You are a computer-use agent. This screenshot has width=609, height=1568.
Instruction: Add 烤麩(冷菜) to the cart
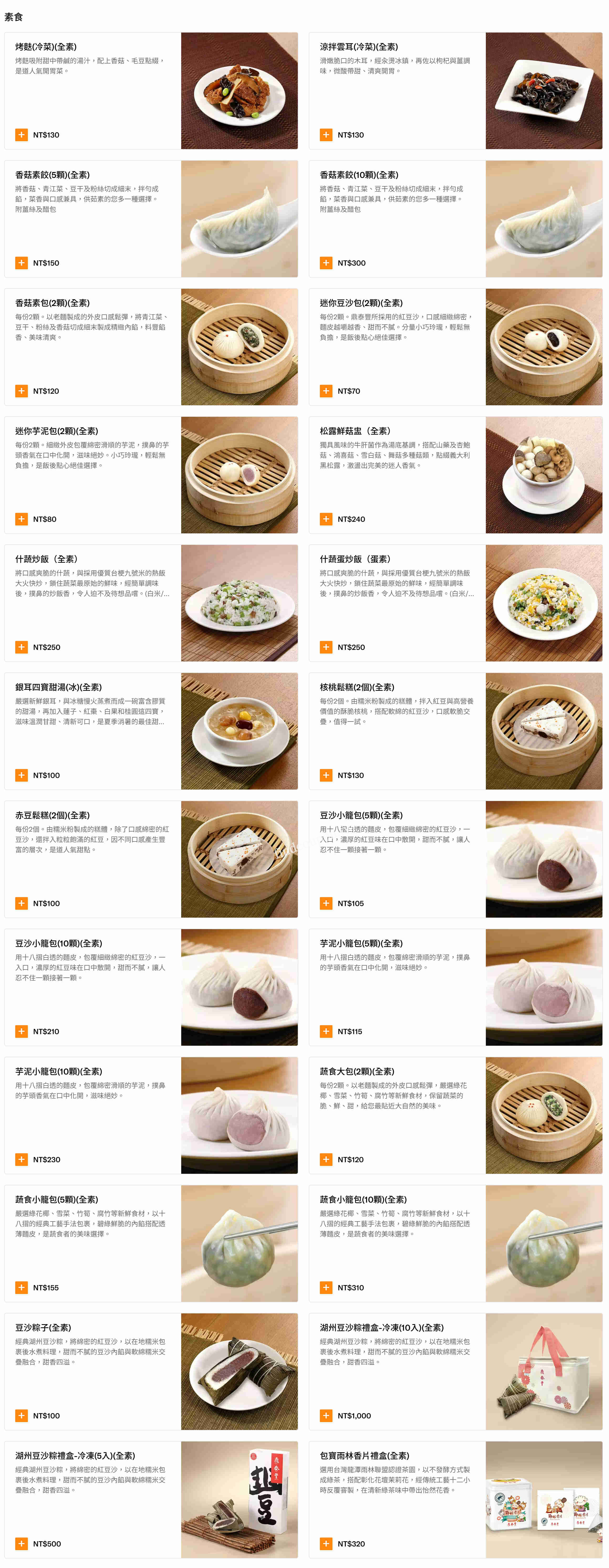pyautogui.click(x=21, y=135)
